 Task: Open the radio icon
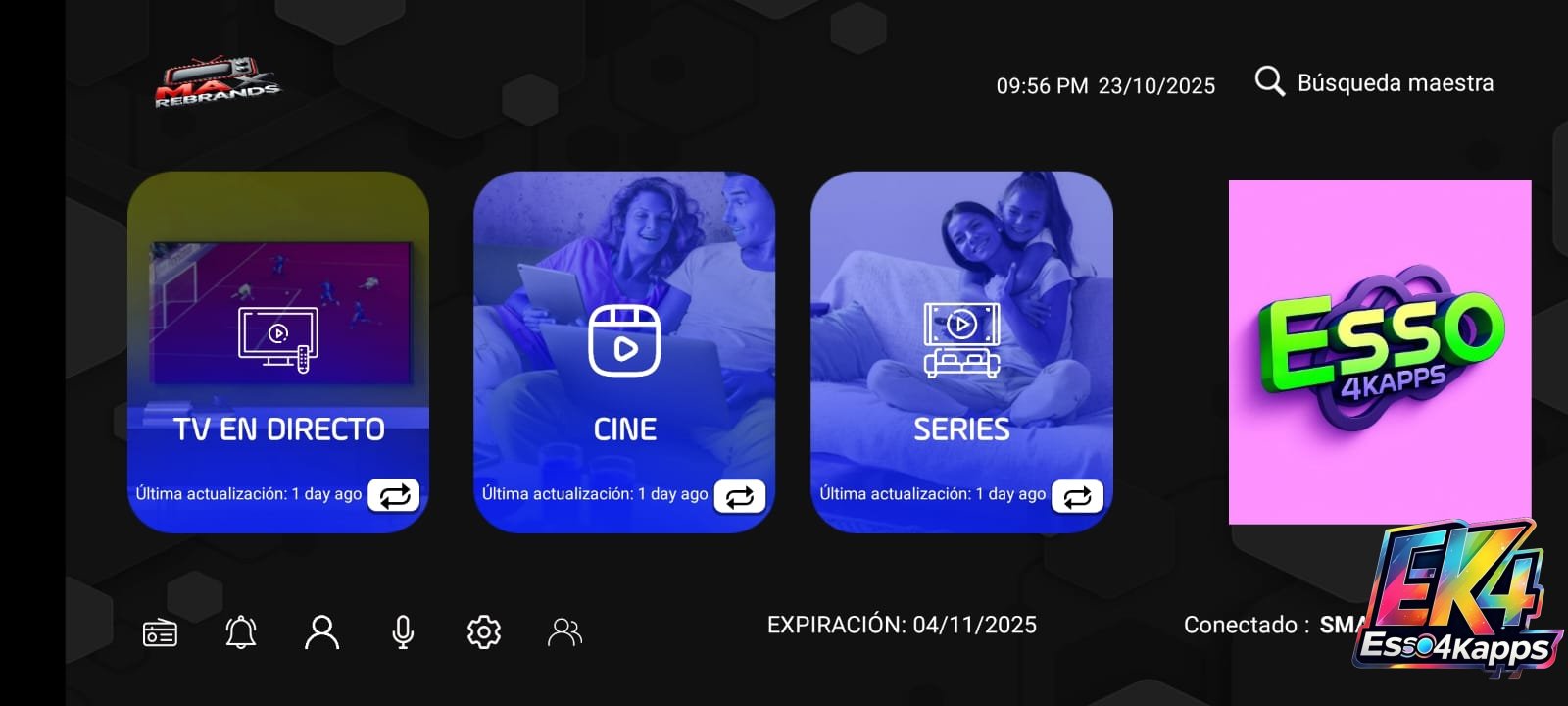click(x=160, y=633)
